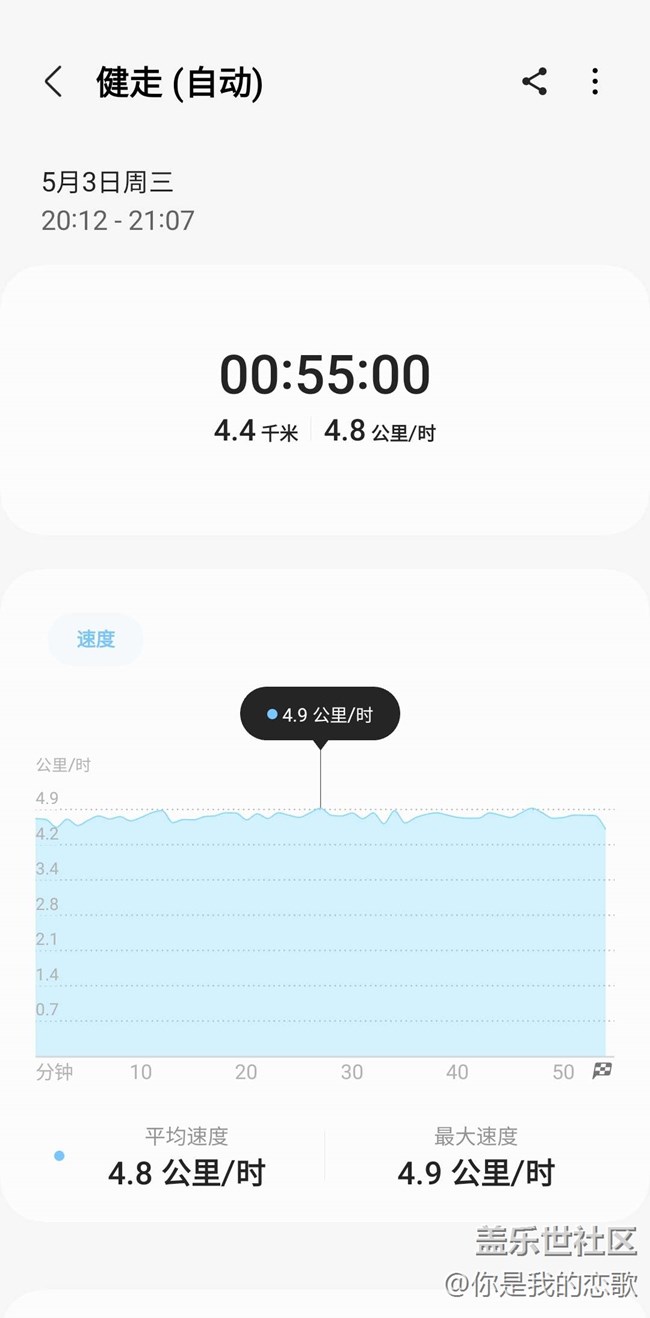Select the 速度 chart chip
Viewport: 650px width, 1318px height.
click(96, 639)
